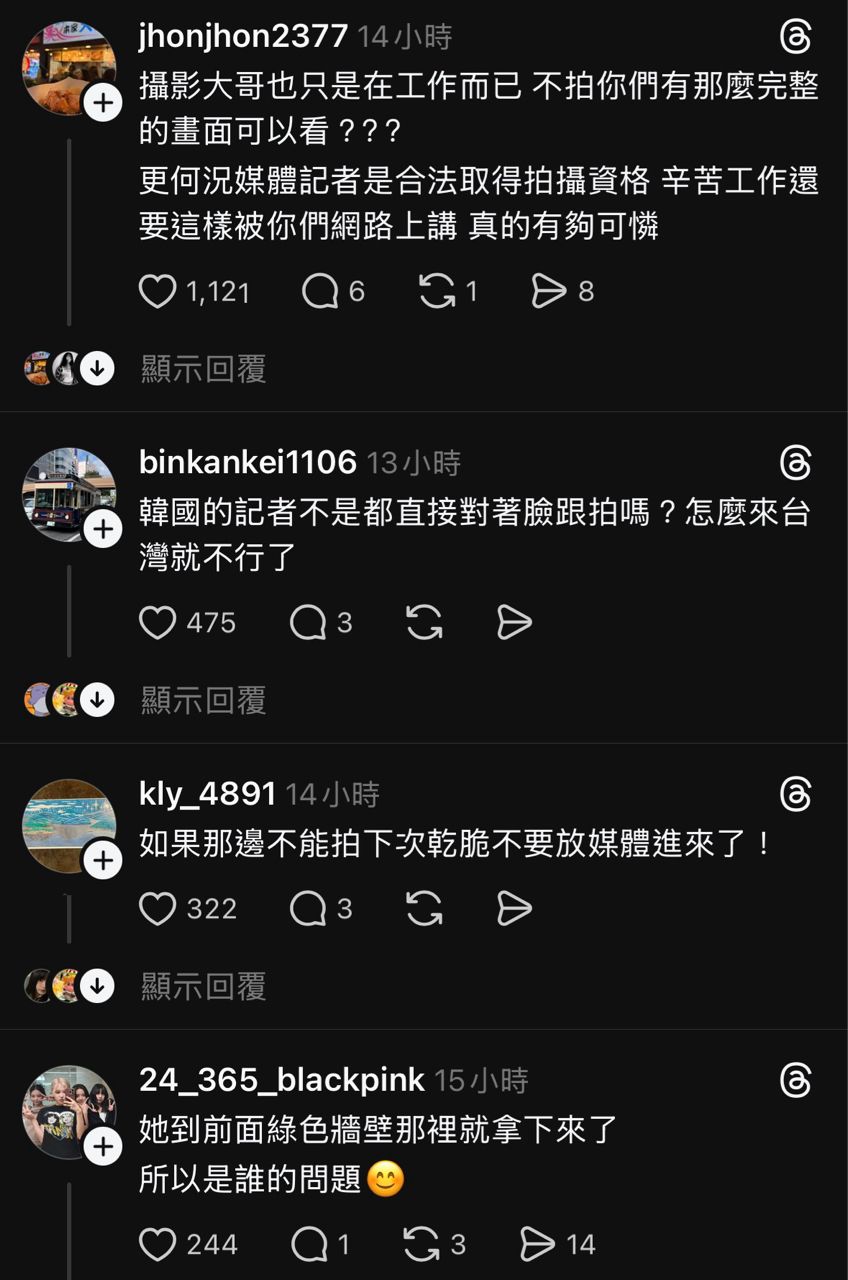
Task: Reply to jhonjhon2377's comment
Action: click(320, 291)
